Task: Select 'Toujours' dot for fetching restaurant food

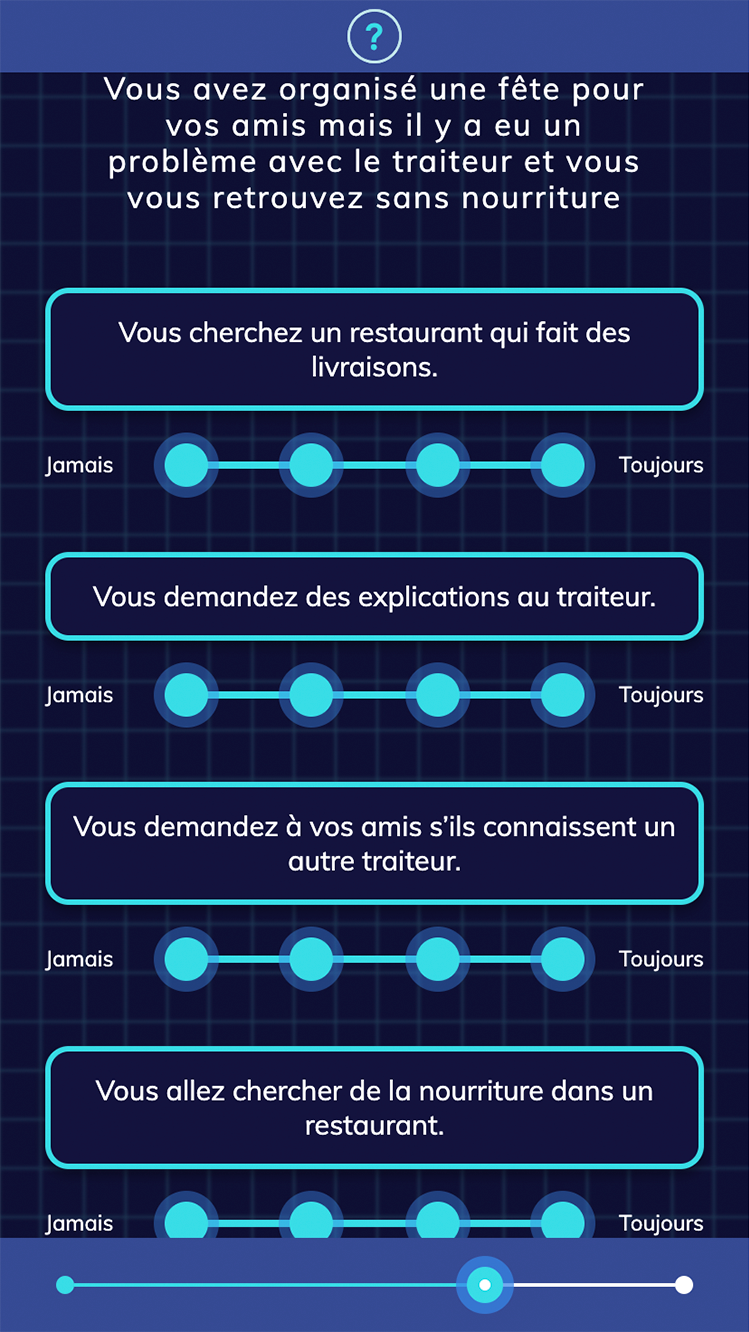Action: 562,1220
